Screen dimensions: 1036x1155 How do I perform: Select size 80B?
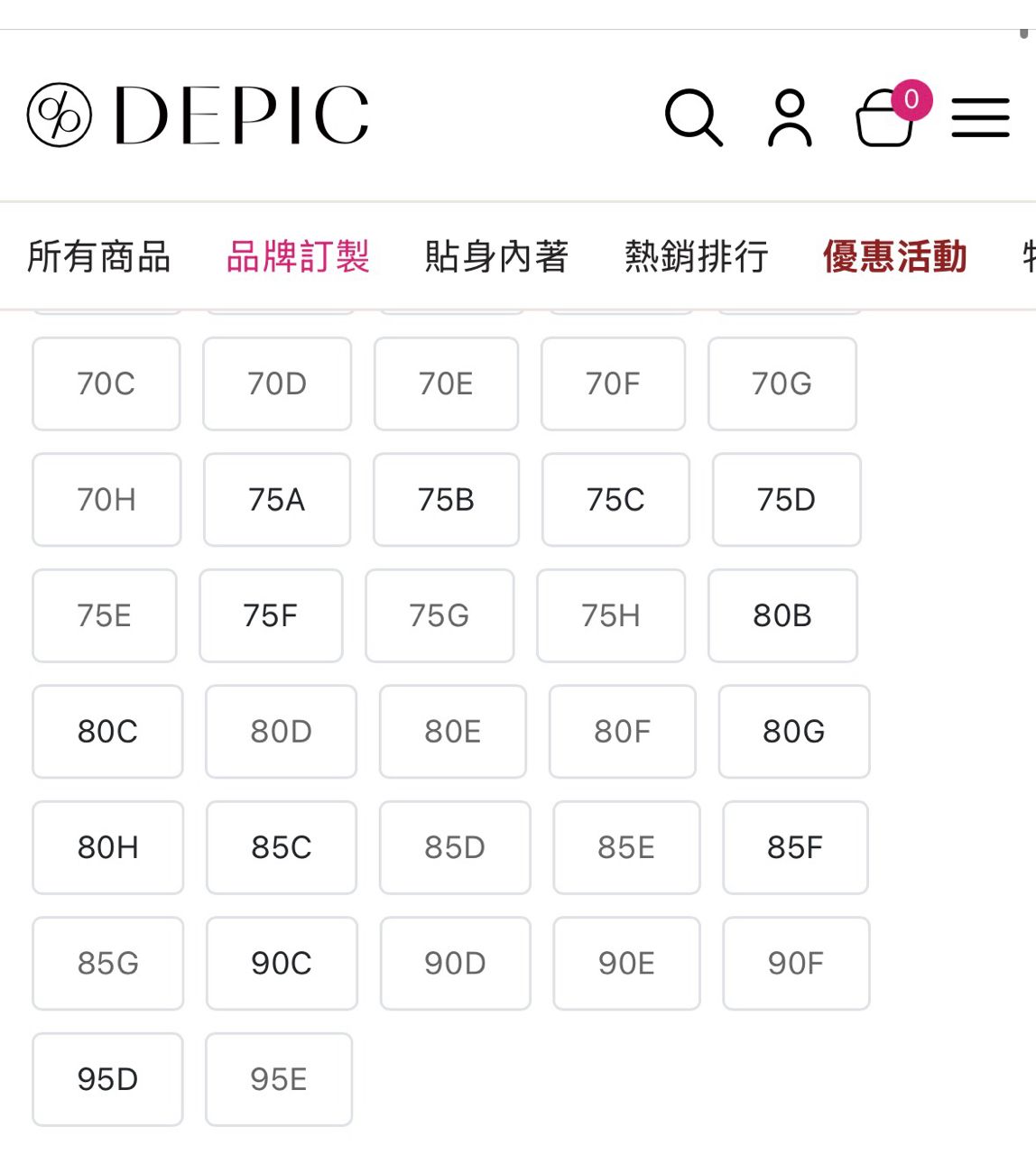782,615
